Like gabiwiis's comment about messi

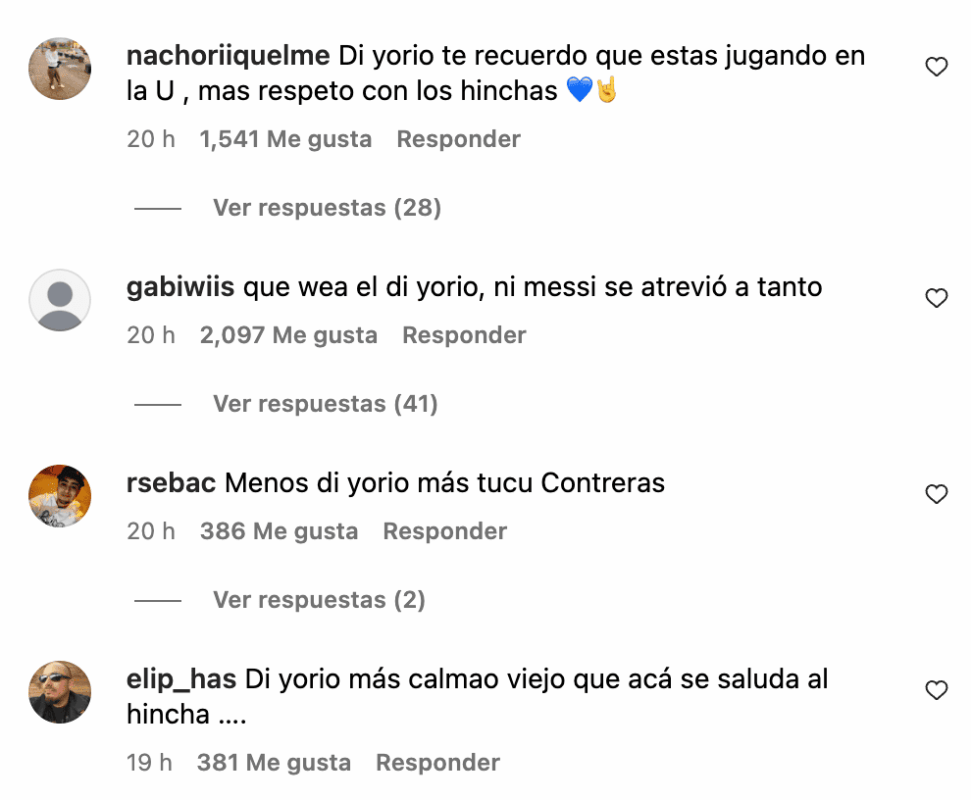click(936, 298)
